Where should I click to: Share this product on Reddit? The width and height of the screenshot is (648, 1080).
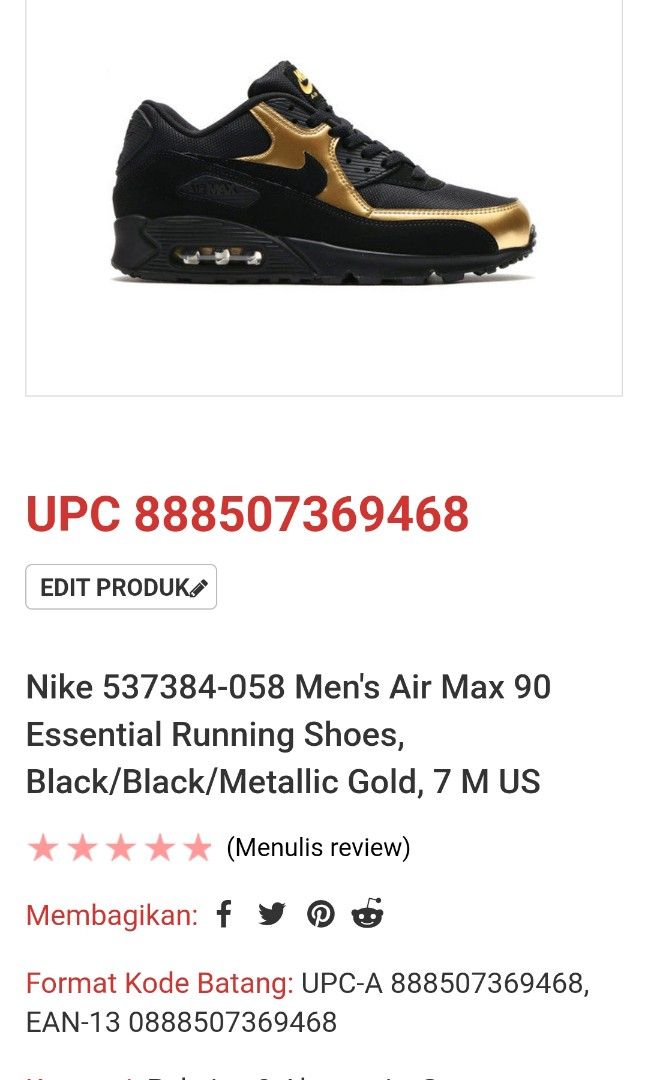pos(367,913)
